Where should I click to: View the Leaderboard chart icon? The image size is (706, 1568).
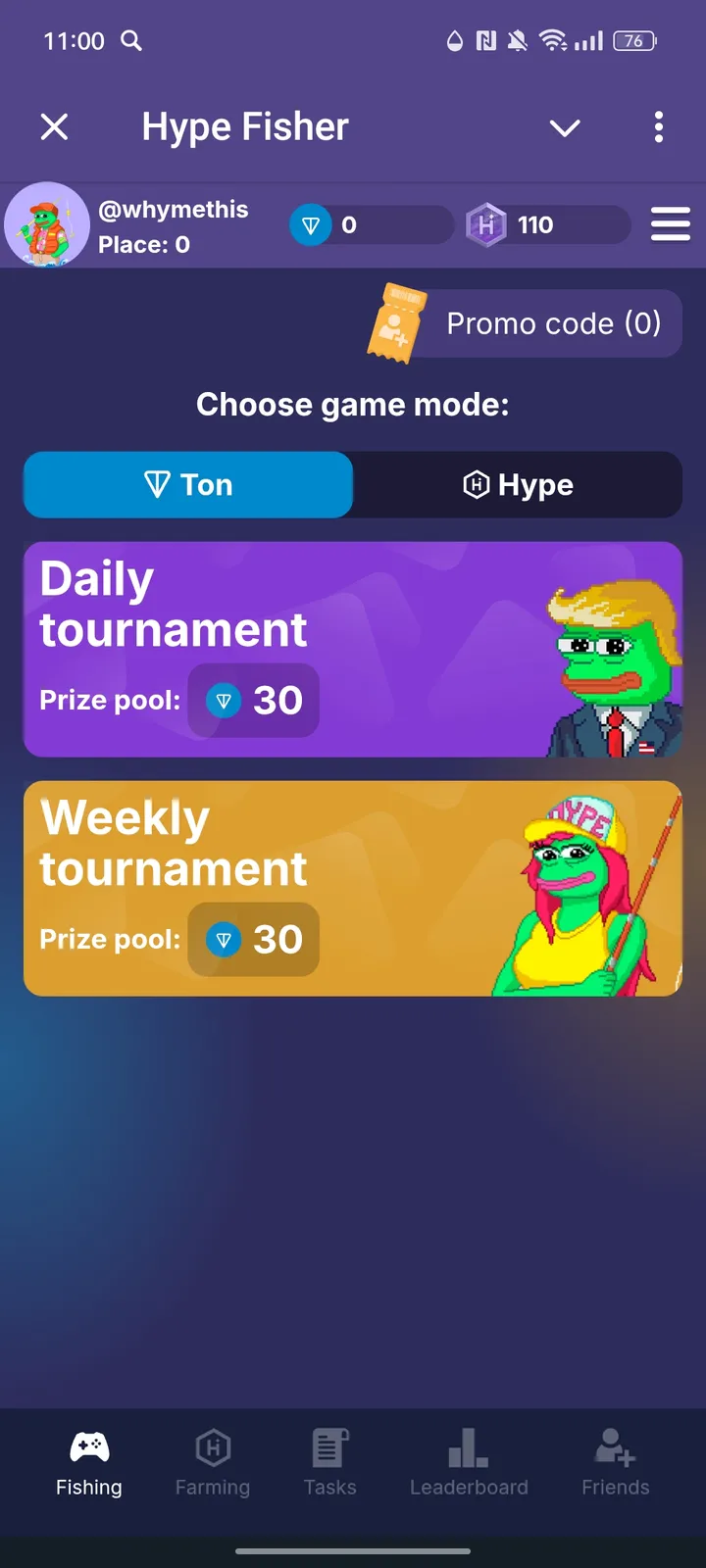tap(468, 1444)
